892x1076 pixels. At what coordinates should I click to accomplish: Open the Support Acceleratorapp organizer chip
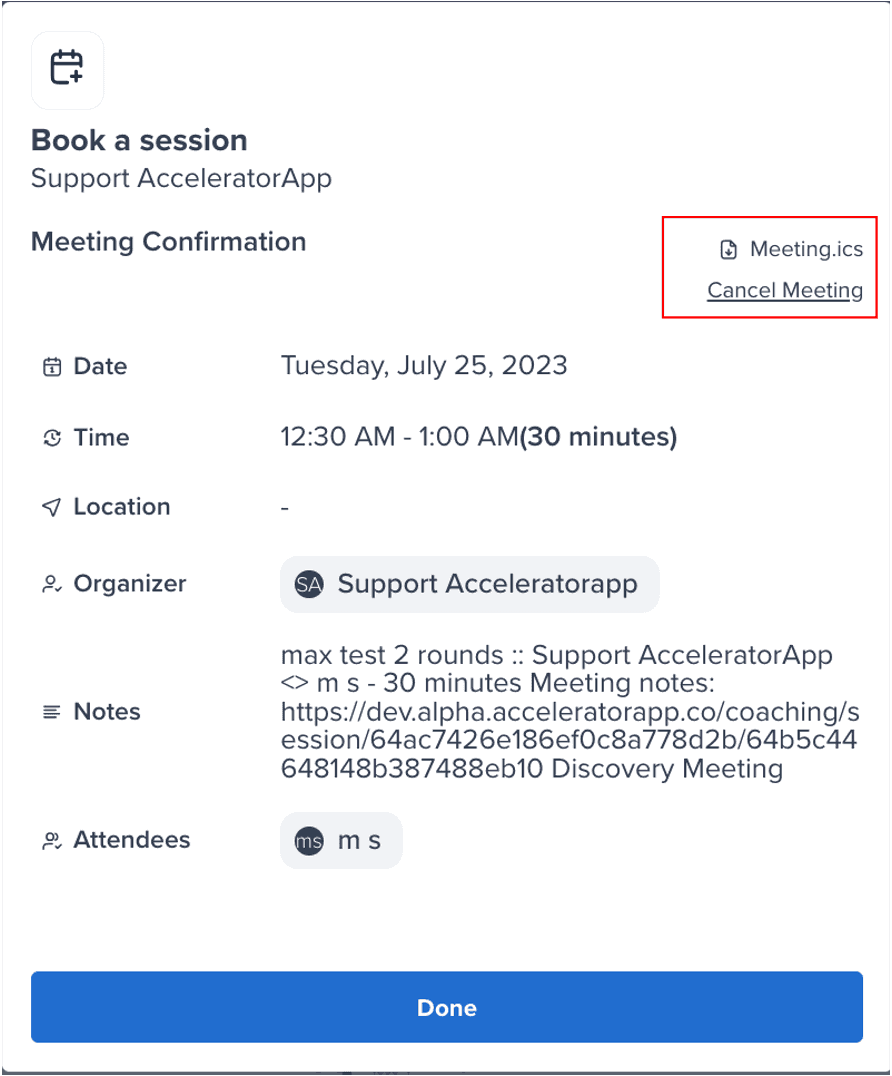pos(469,584)
